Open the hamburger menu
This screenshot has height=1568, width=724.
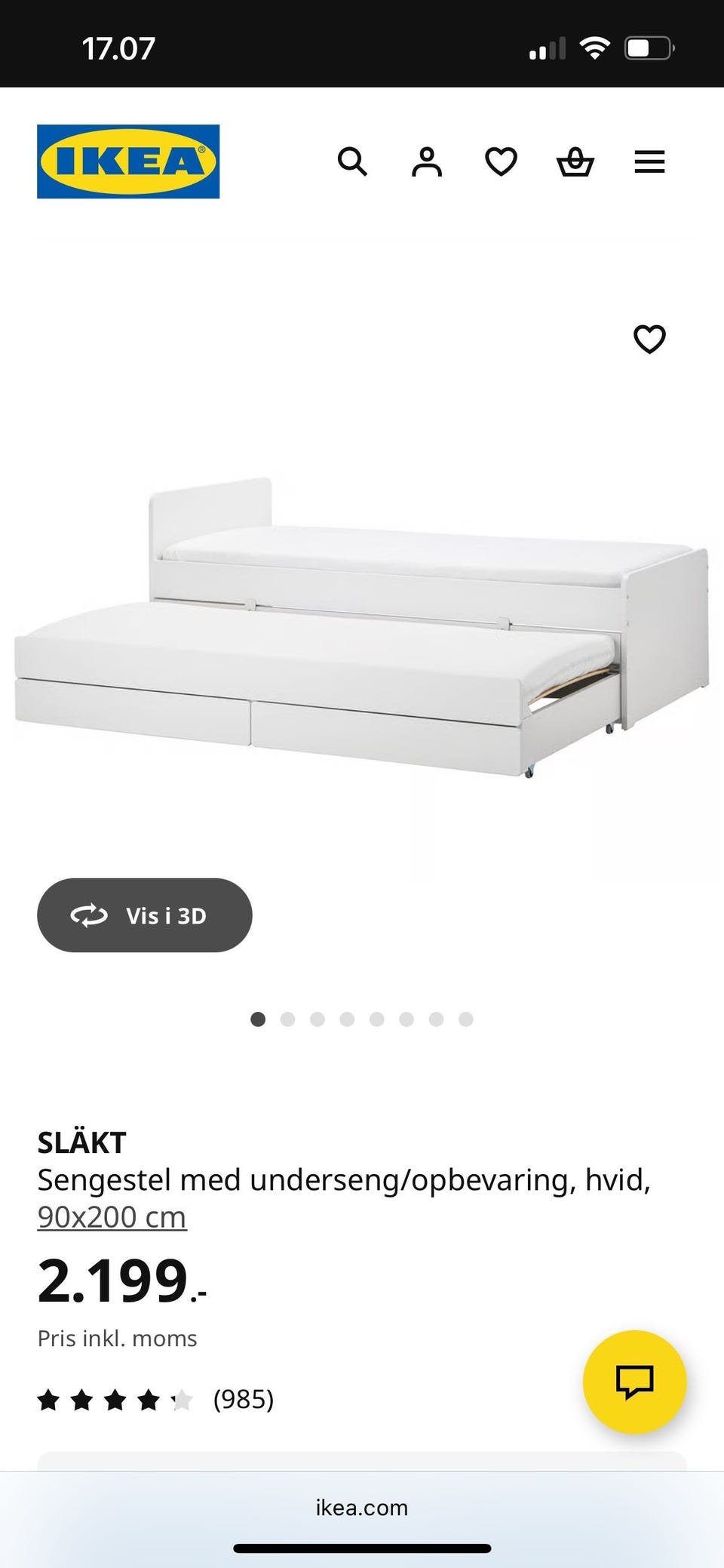[x=649, y=161]
